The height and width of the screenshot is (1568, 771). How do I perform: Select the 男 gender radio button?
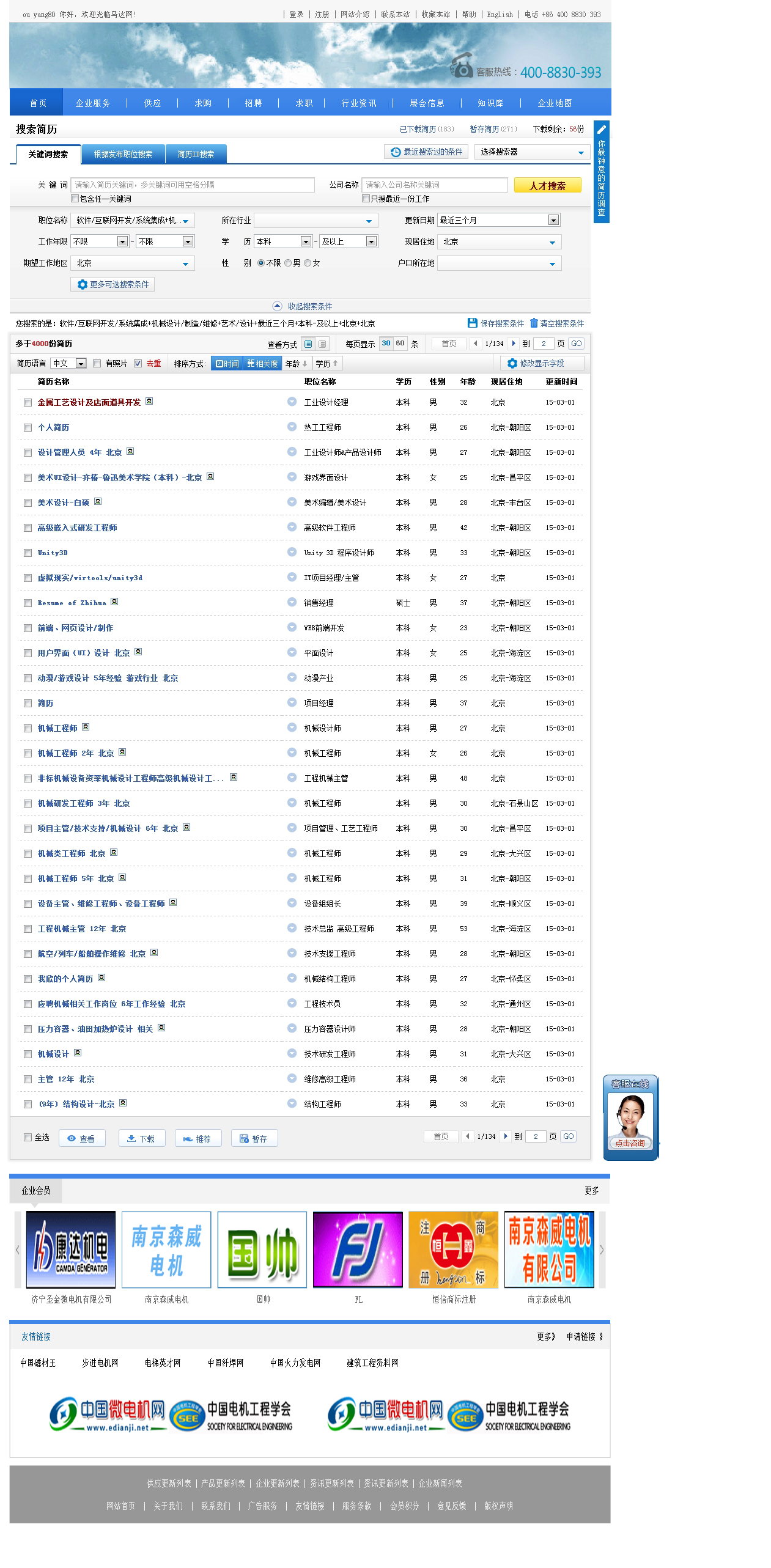(288, 263)
